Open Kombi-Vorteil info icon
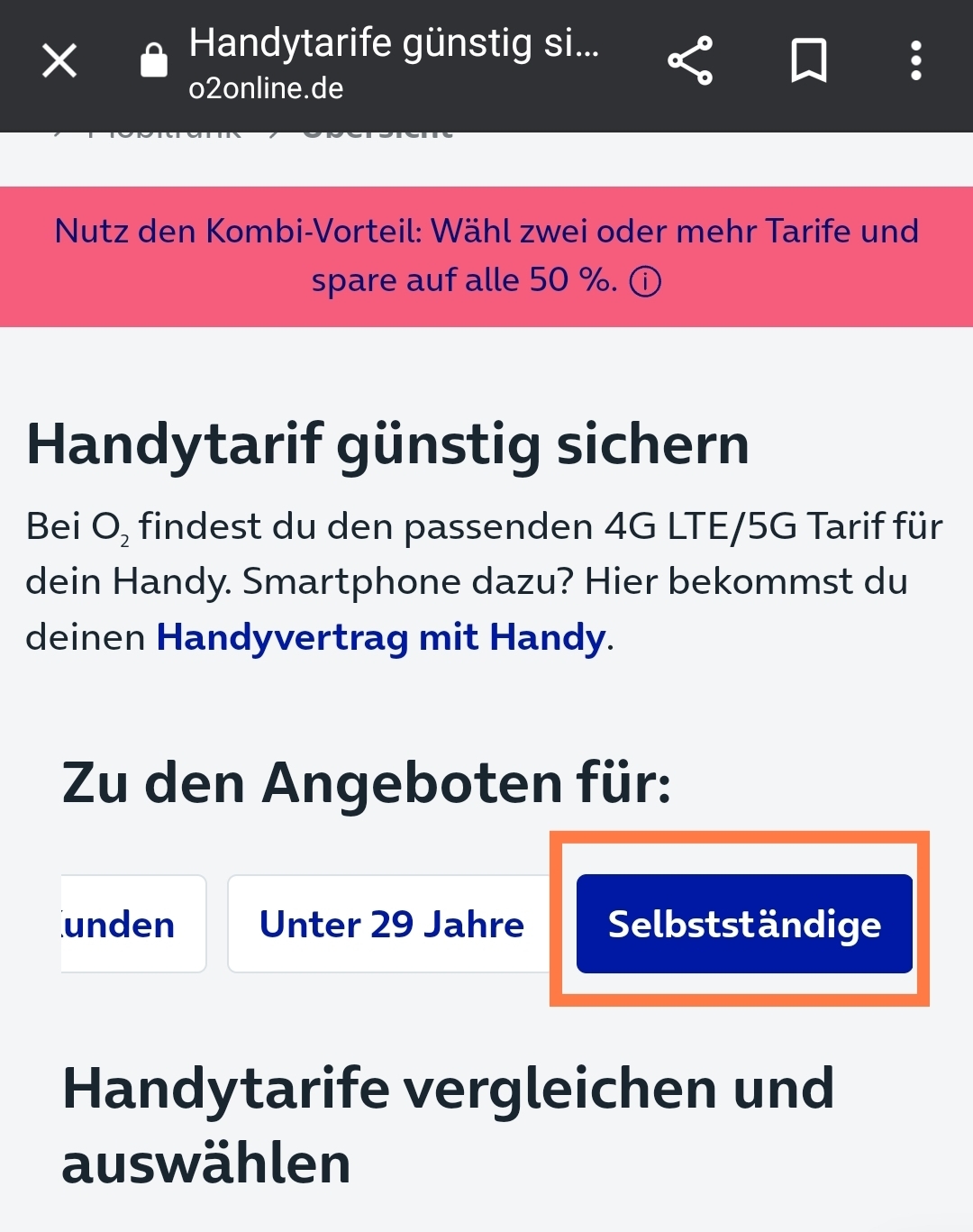The width and height of the screenshot is (973, 1232). [645, 282]
